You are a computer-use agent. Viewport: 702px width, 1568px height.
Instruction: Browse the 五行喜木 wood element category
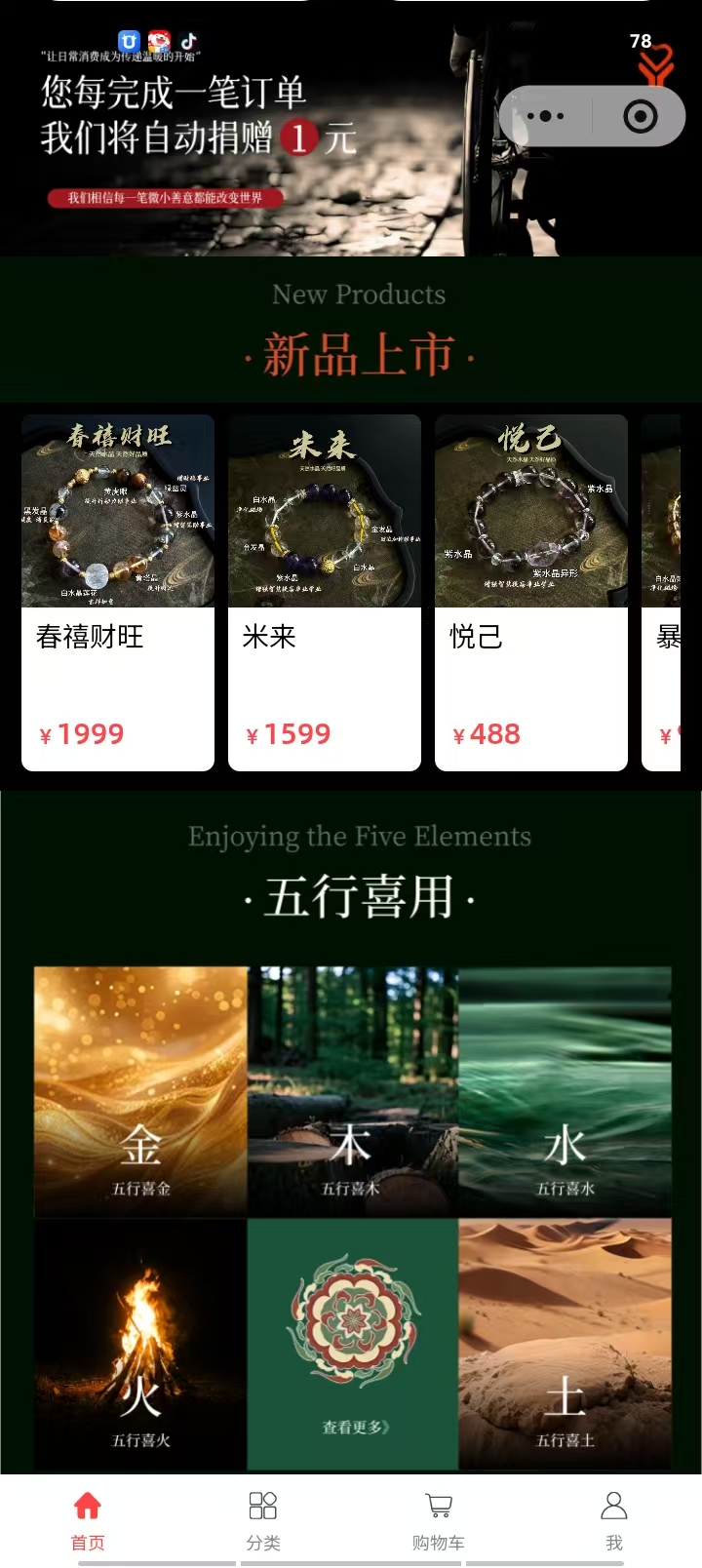[x=352, y=1091]
